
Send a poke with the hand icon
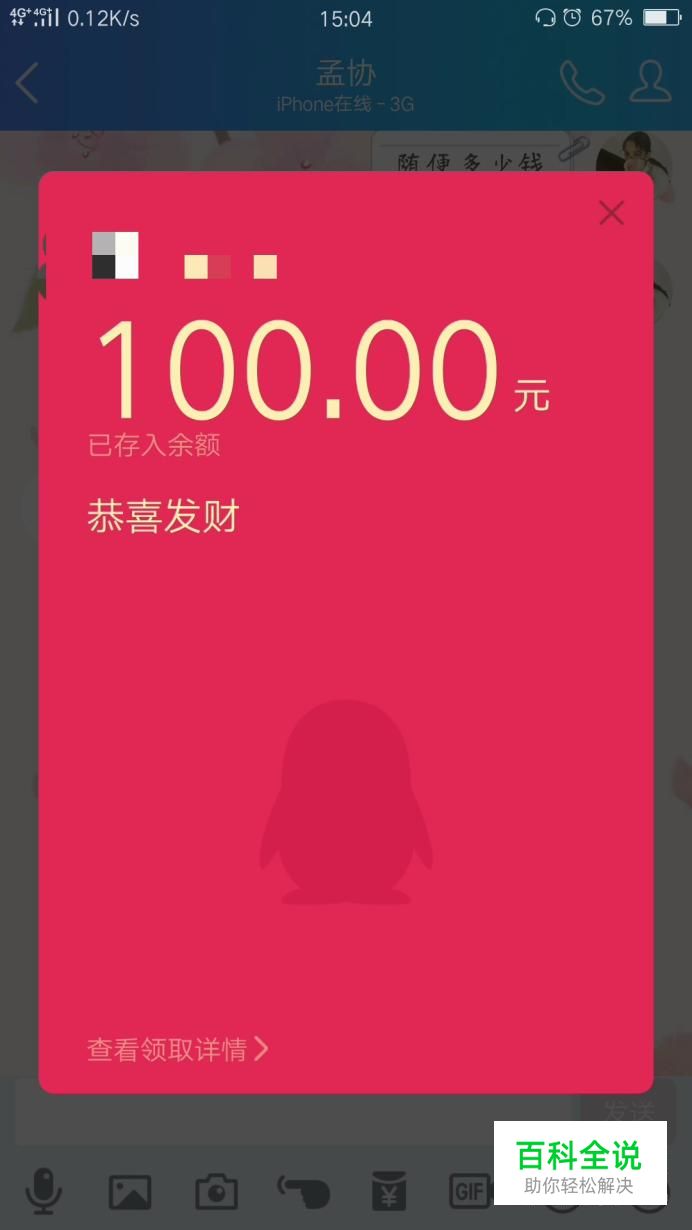point(304,1192)
